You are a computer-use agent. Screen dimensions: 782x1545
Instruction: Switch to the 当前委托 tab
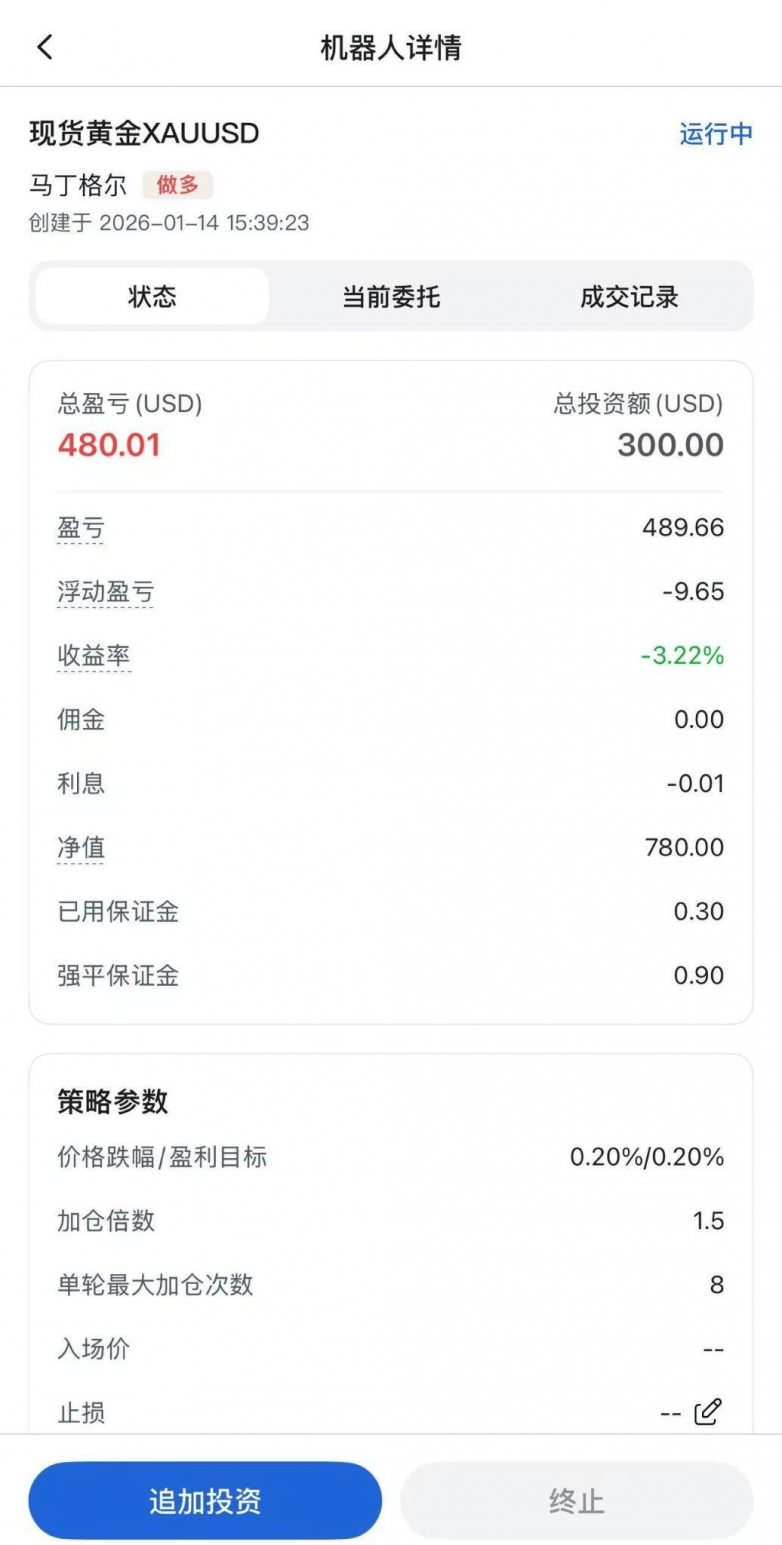pos(391,297)
